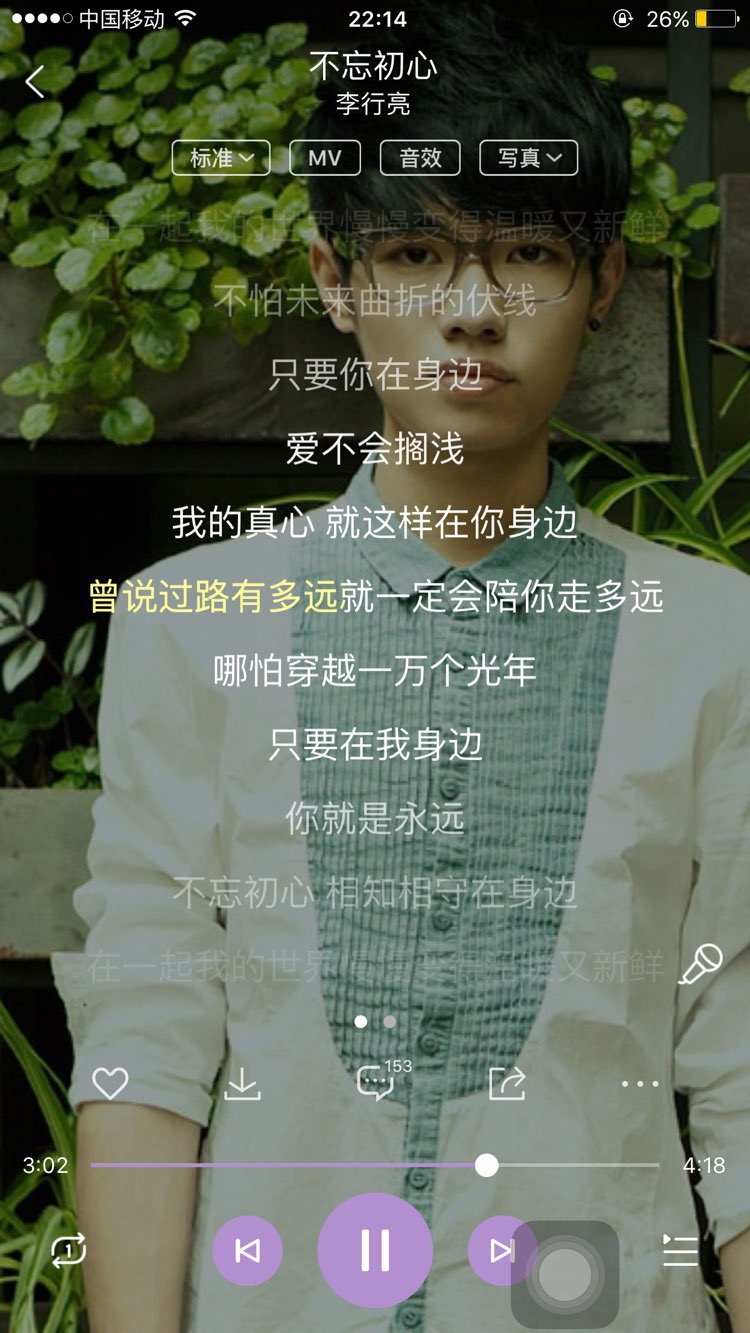Tap the playback progress bar knob

click(486, 1165)
